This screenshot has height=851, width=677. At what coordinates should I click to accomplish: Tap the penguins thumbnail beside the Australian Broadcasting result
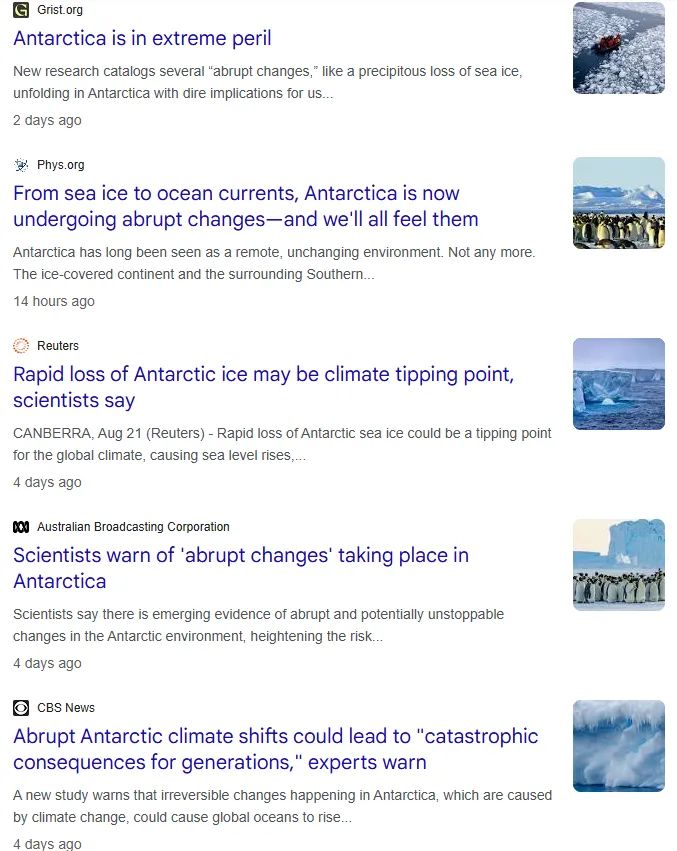click(x=618, y=565)
